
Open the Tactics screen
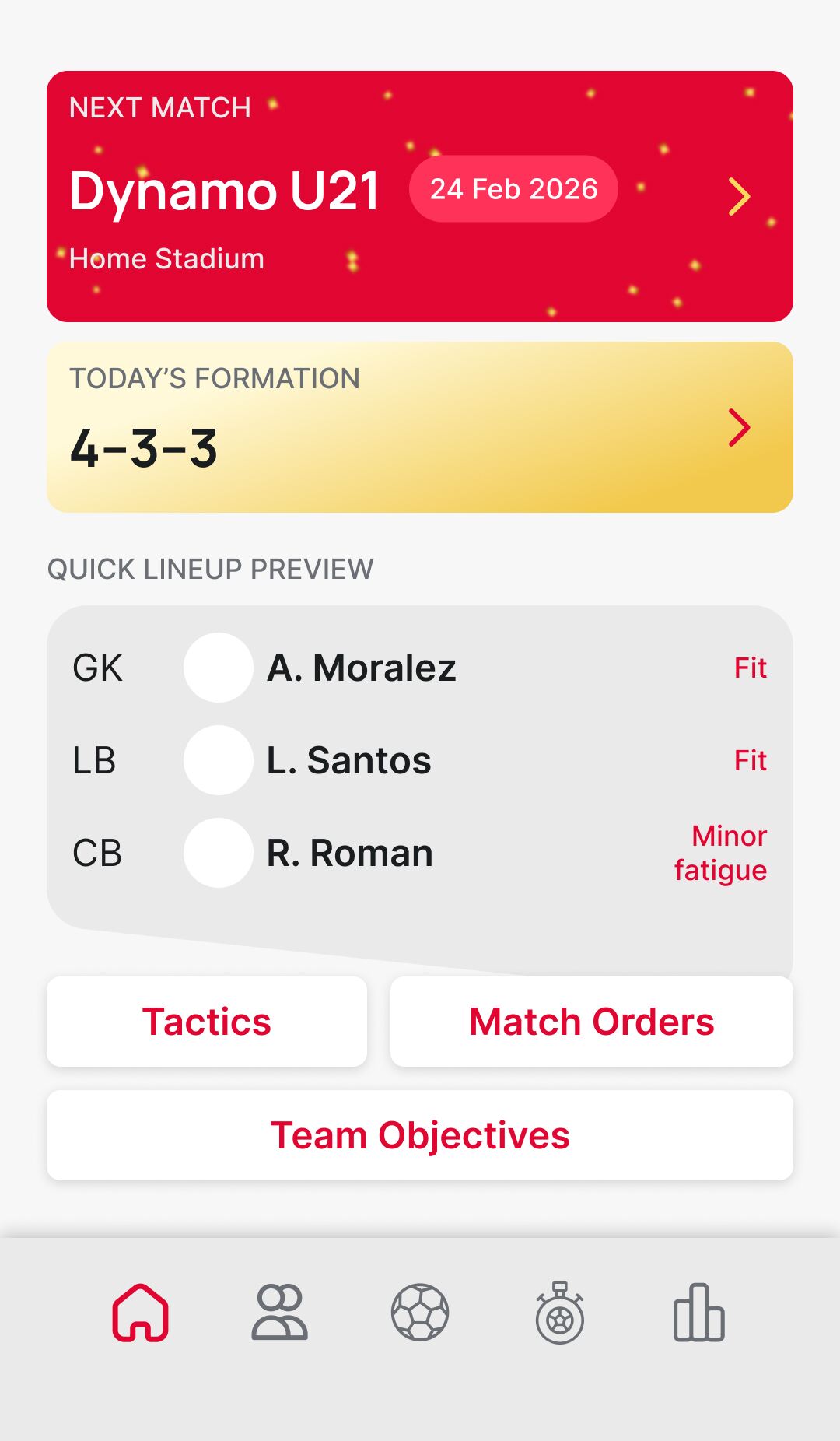(207, 1021)
